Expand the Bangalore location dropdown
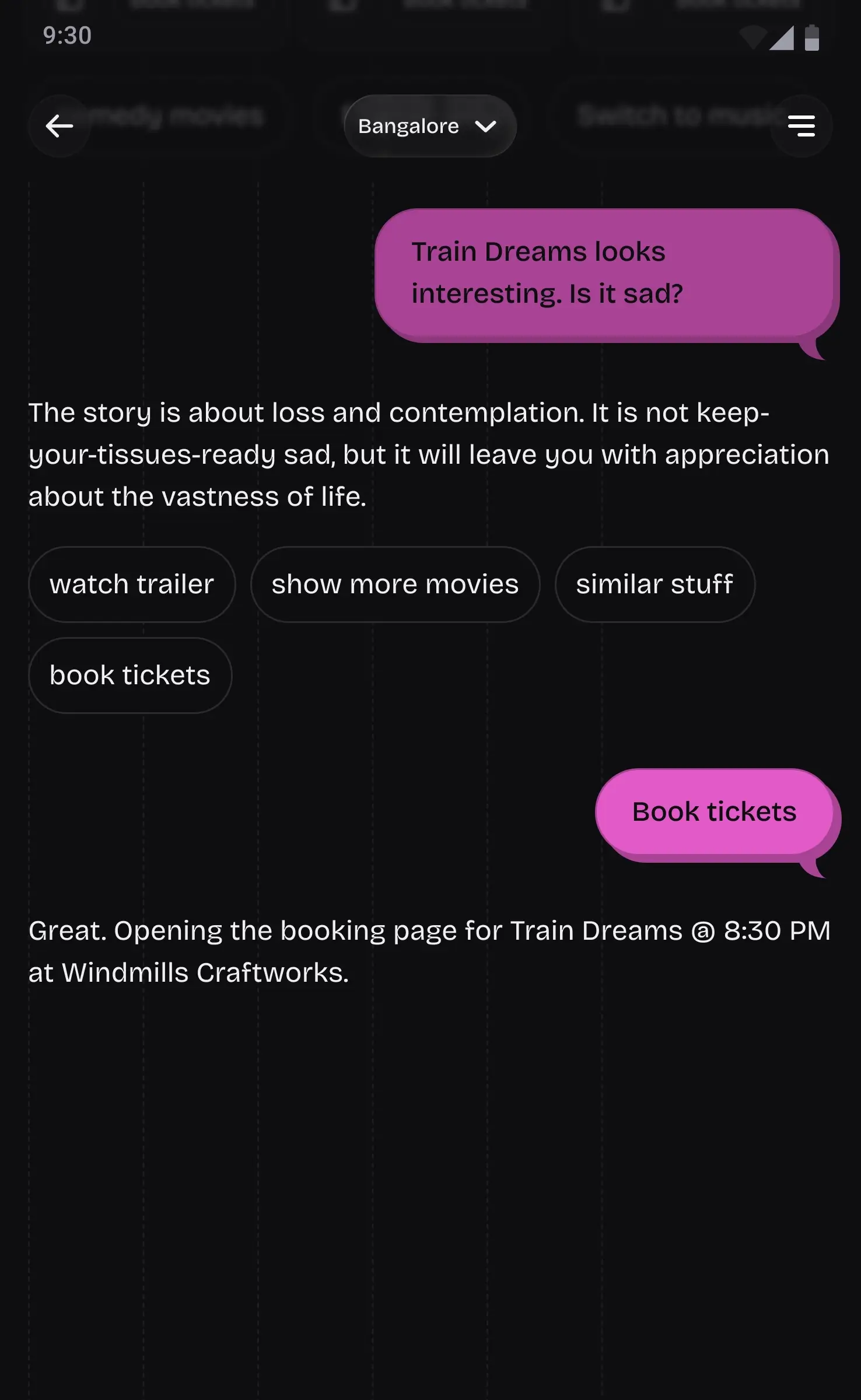 pyautogui.click(x=430, y=126)
